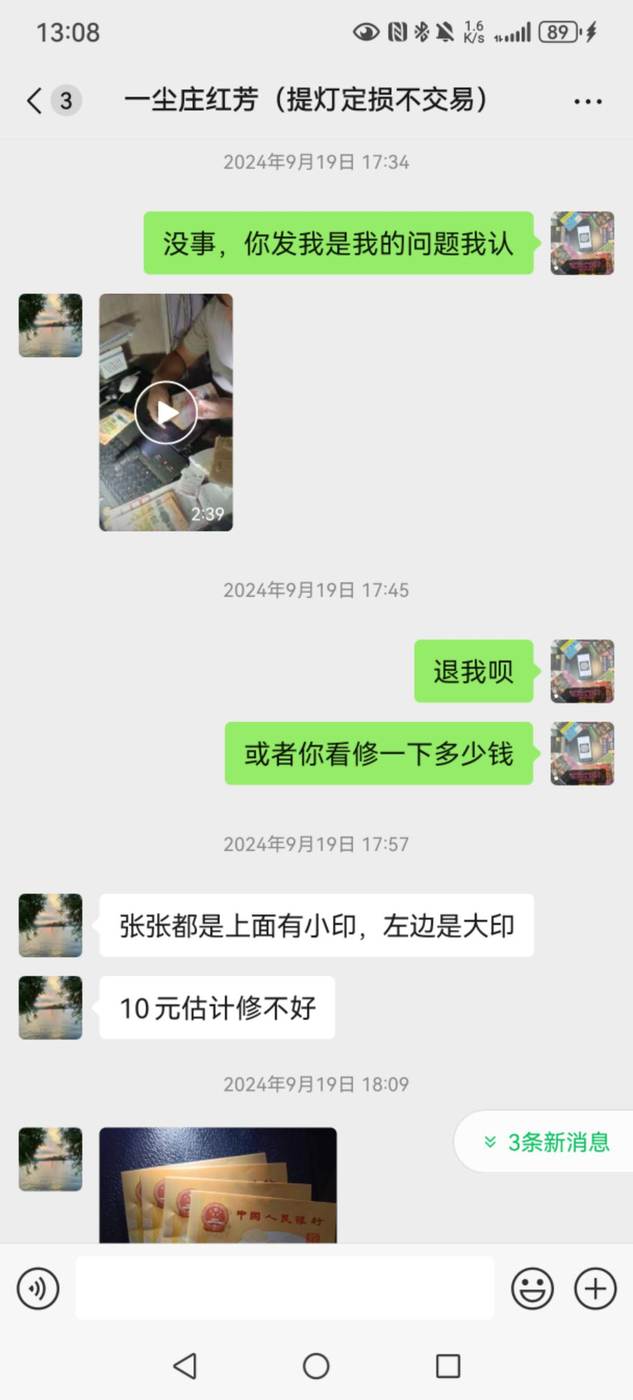
Task: Switch to voice message input
Action: click(38, 1289)
